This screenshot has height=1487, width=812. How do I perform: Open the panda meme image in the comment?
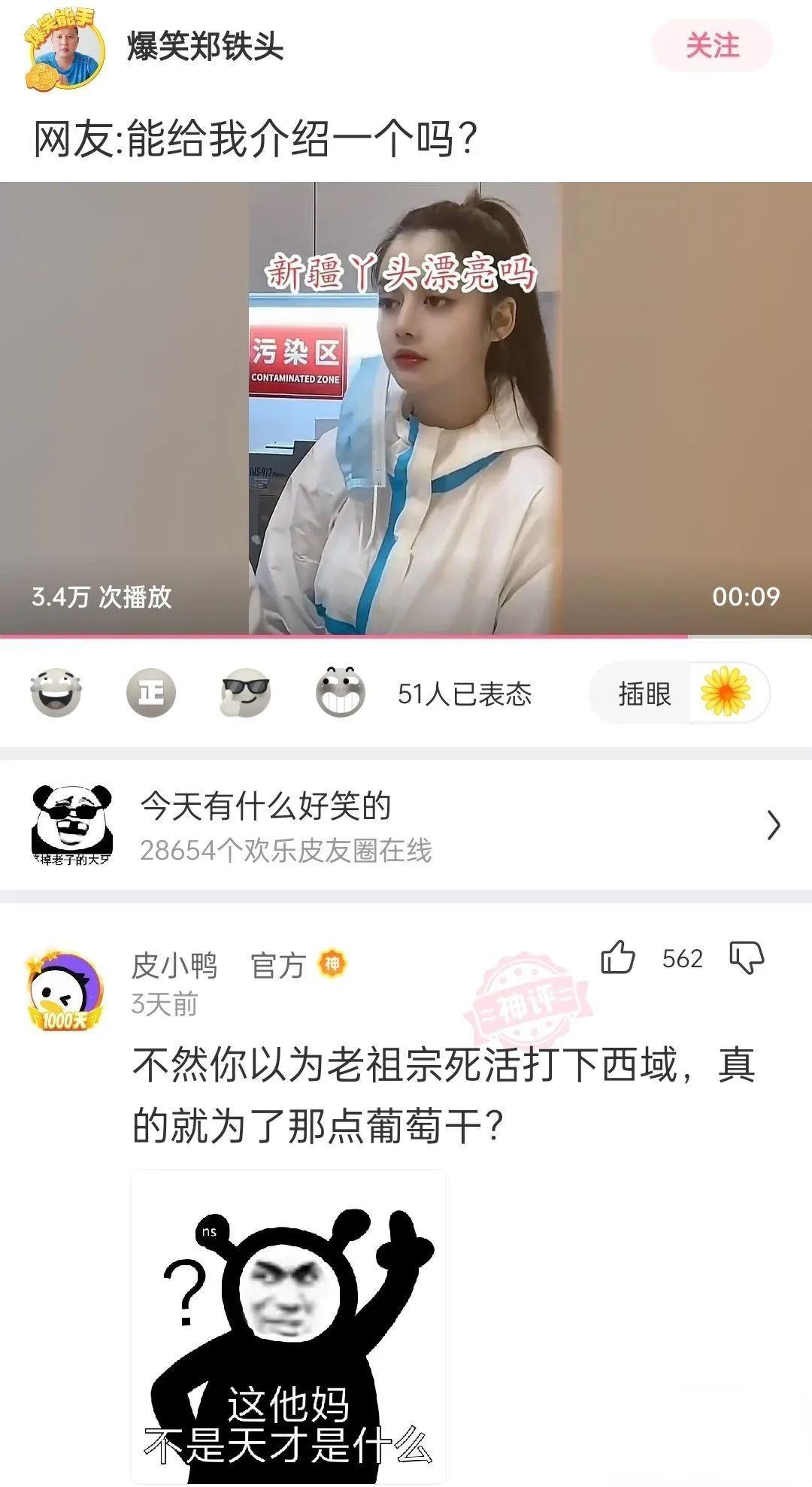click(289, 1327)
